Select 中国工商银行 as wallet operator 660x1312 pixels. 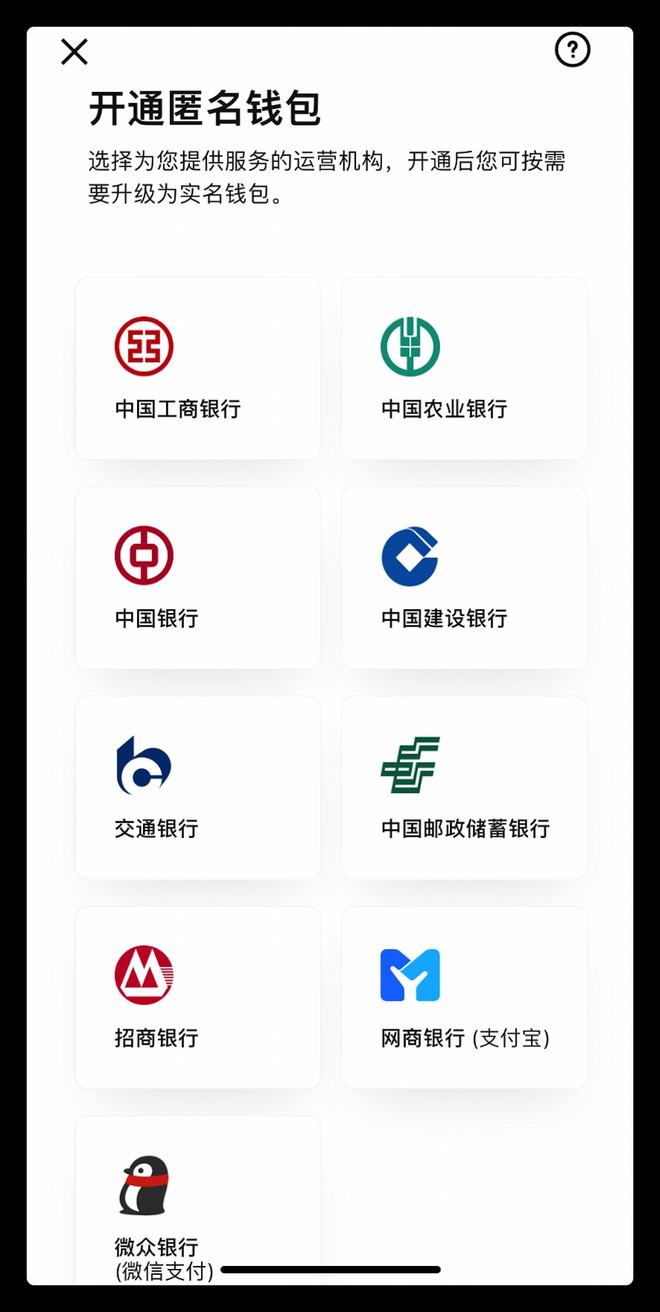pos(198,368)
